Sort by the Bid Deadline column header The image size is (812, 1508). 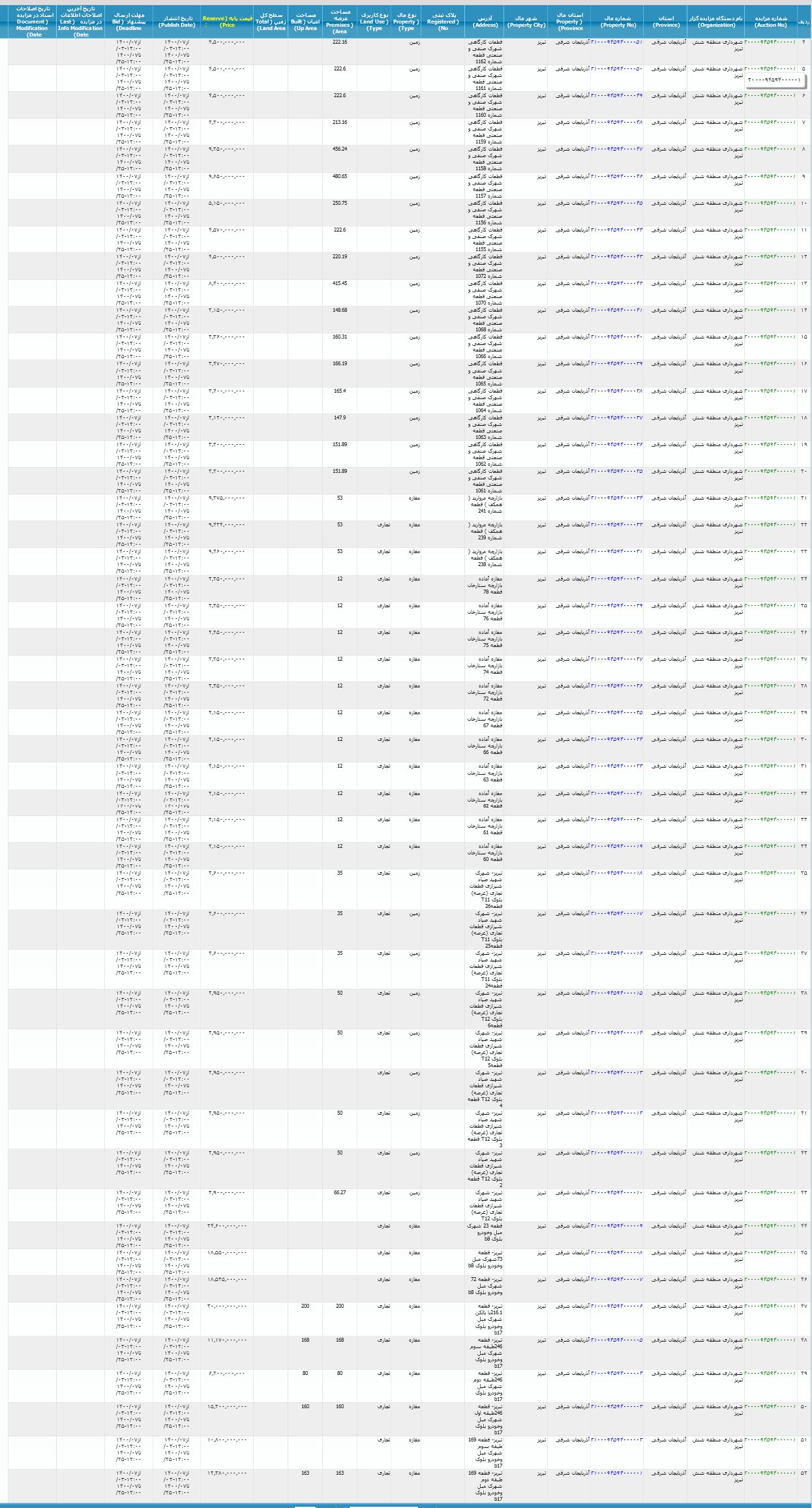pos(128,22)
